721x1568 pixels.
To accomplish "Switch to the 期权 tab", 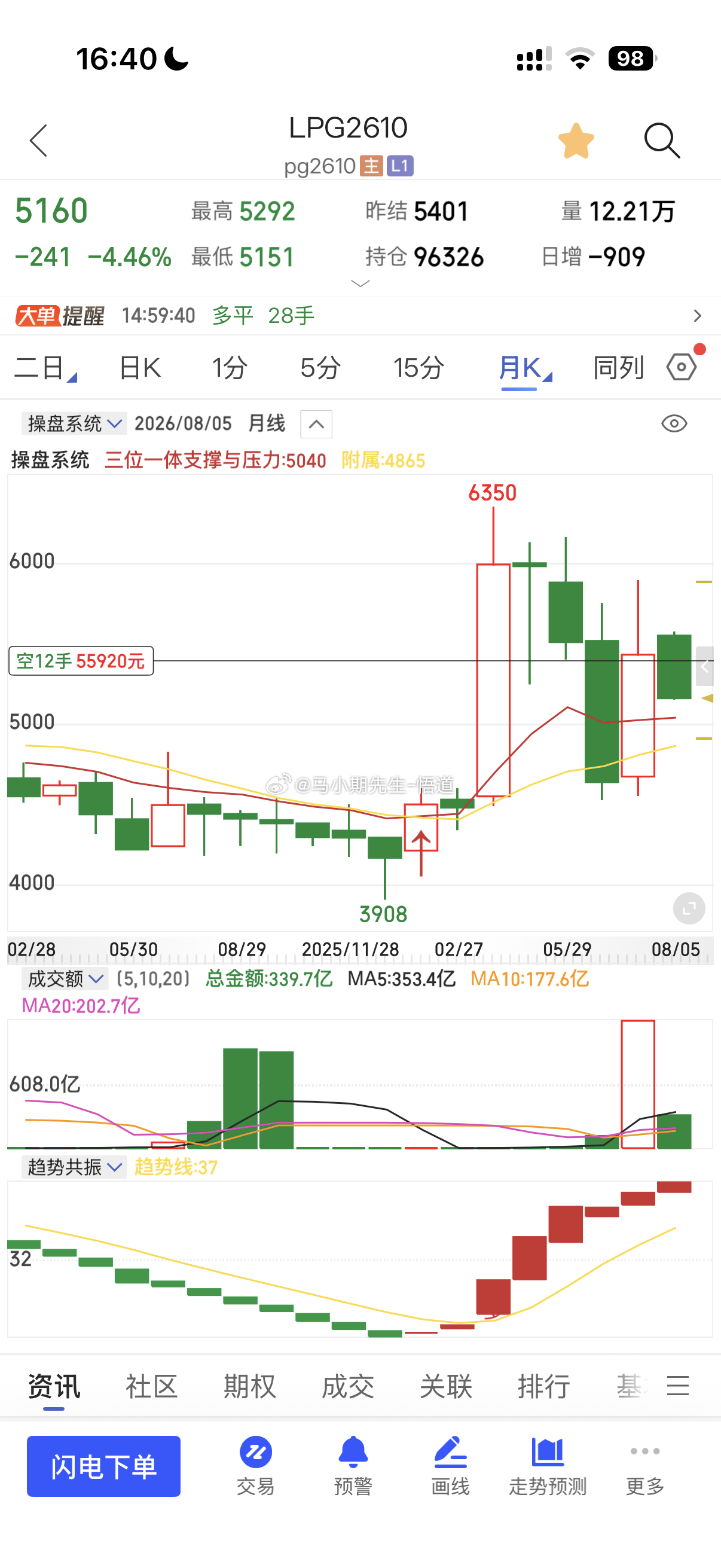I will (249, 1386).
